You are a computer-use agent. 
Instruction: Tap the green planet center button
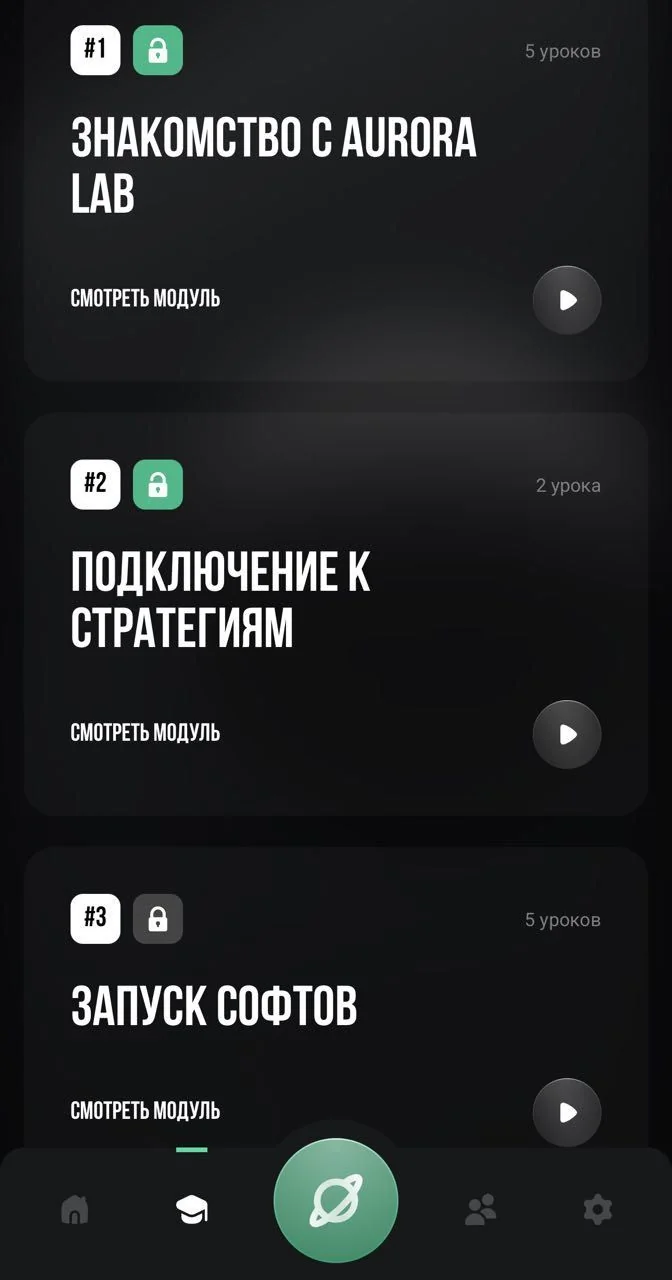pyautogui.click(x=336, y=1200)
